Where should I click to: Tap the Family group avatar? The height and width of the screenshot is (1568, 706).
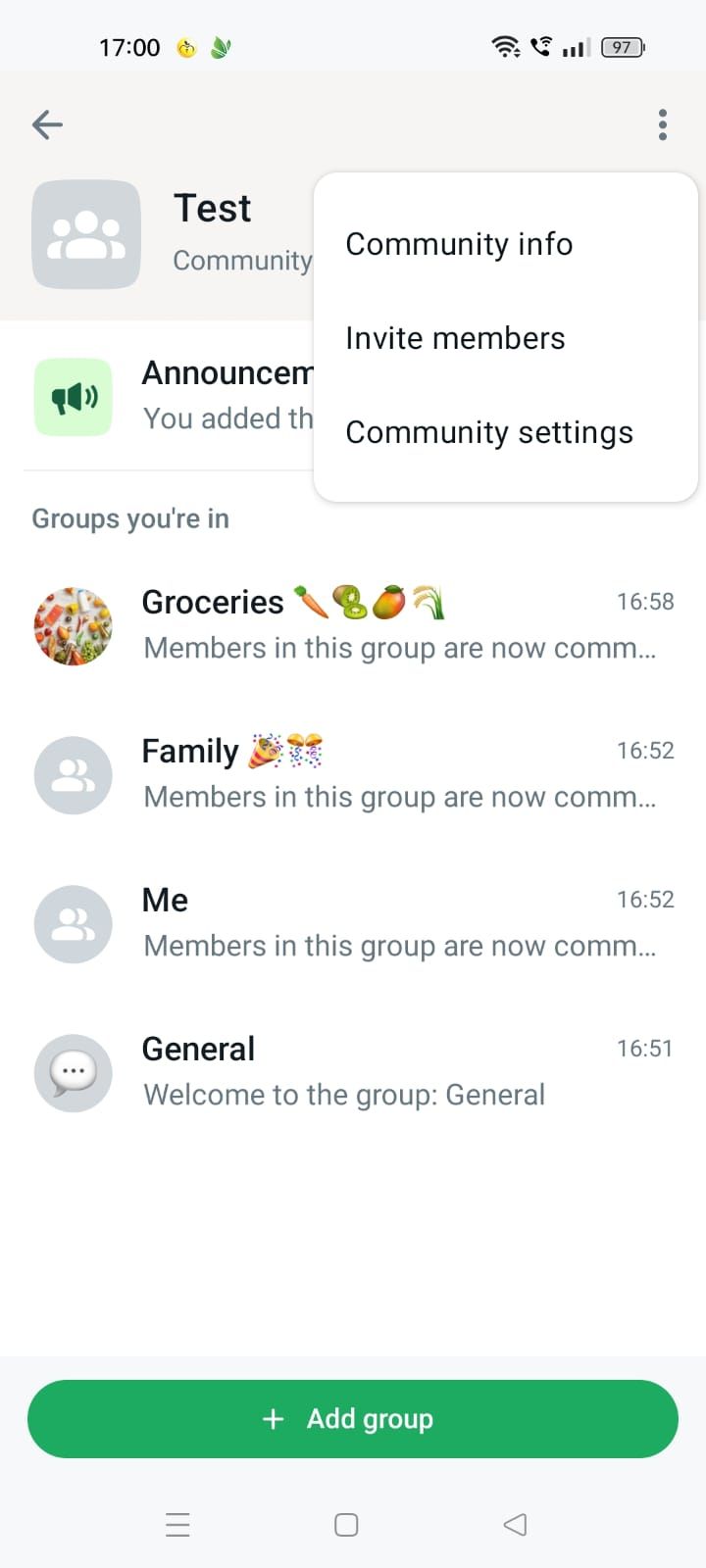click(73, 774)
